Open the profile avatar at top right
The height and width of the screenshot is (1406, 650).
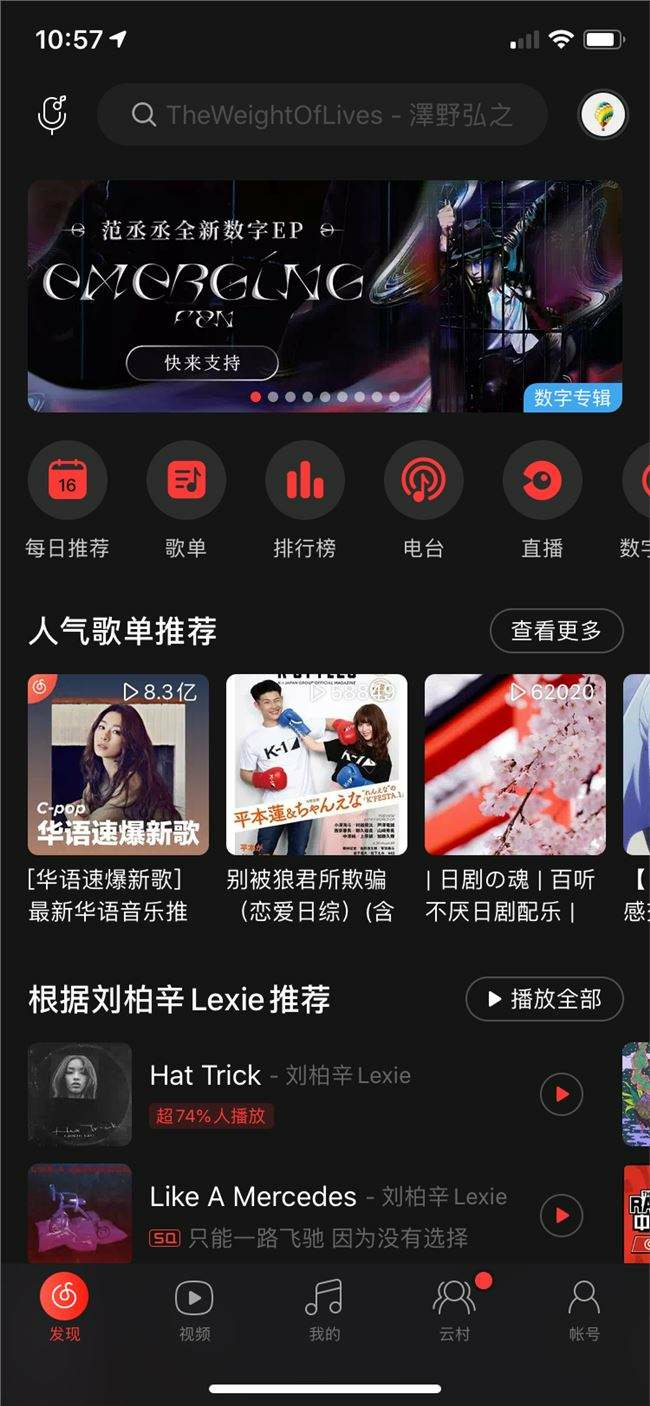[603, 115]
